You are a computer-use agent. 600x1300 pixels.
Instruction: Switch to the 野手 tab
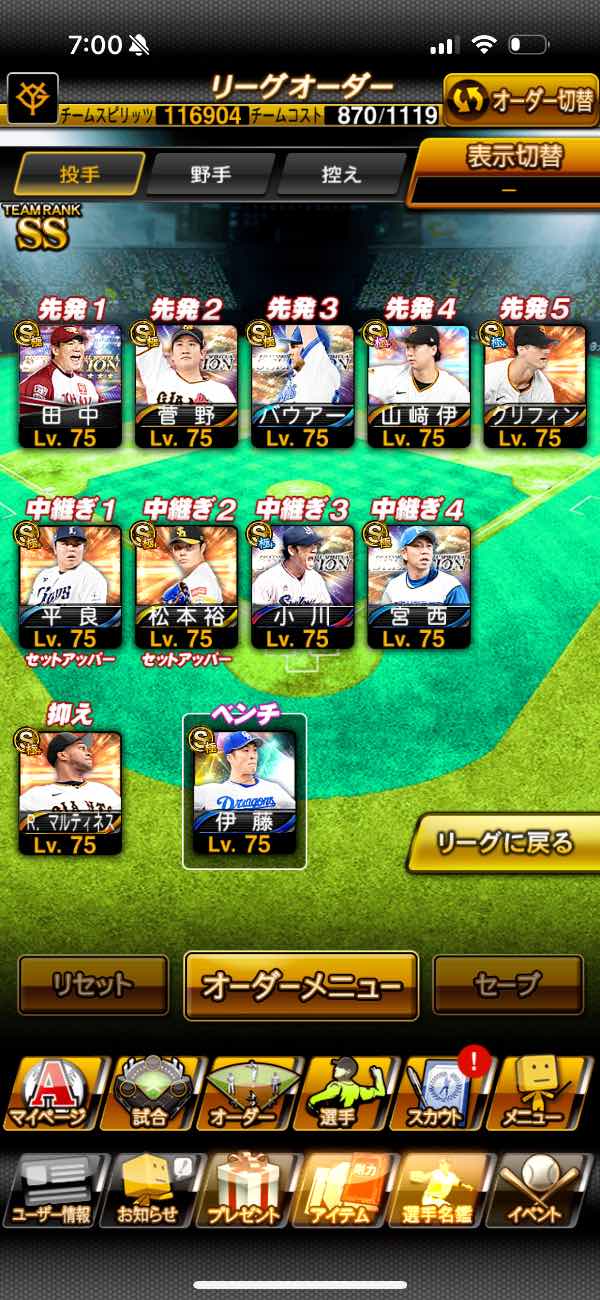coord(210,174)
